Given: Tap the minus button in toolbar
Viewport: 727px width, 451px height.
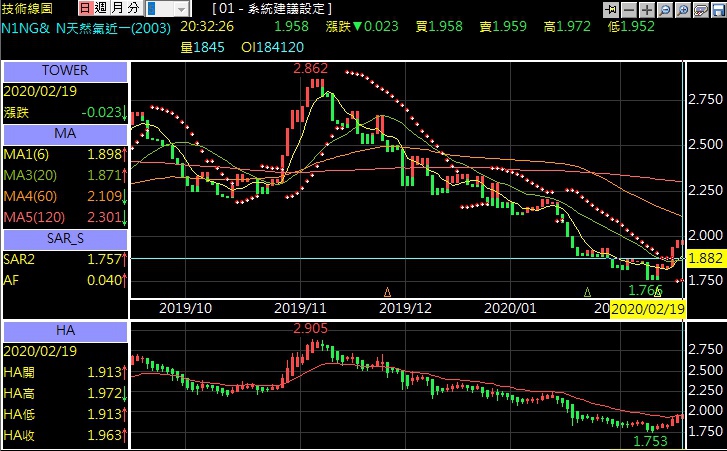Looking at the screenshot, I should 628,8.
